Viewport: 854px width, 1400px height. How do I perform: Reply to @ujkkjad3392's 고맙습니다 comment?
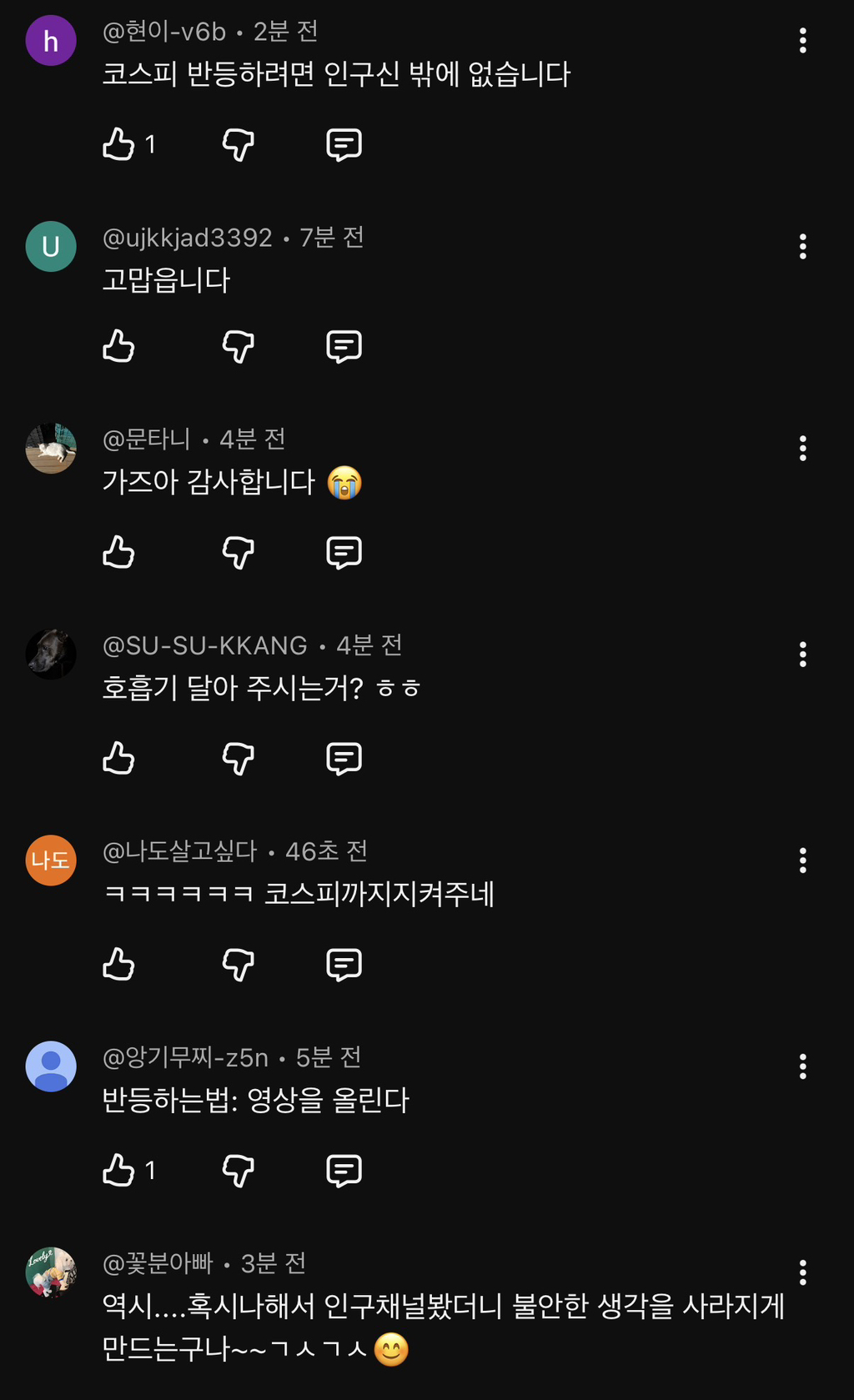[x=344, y=346]
